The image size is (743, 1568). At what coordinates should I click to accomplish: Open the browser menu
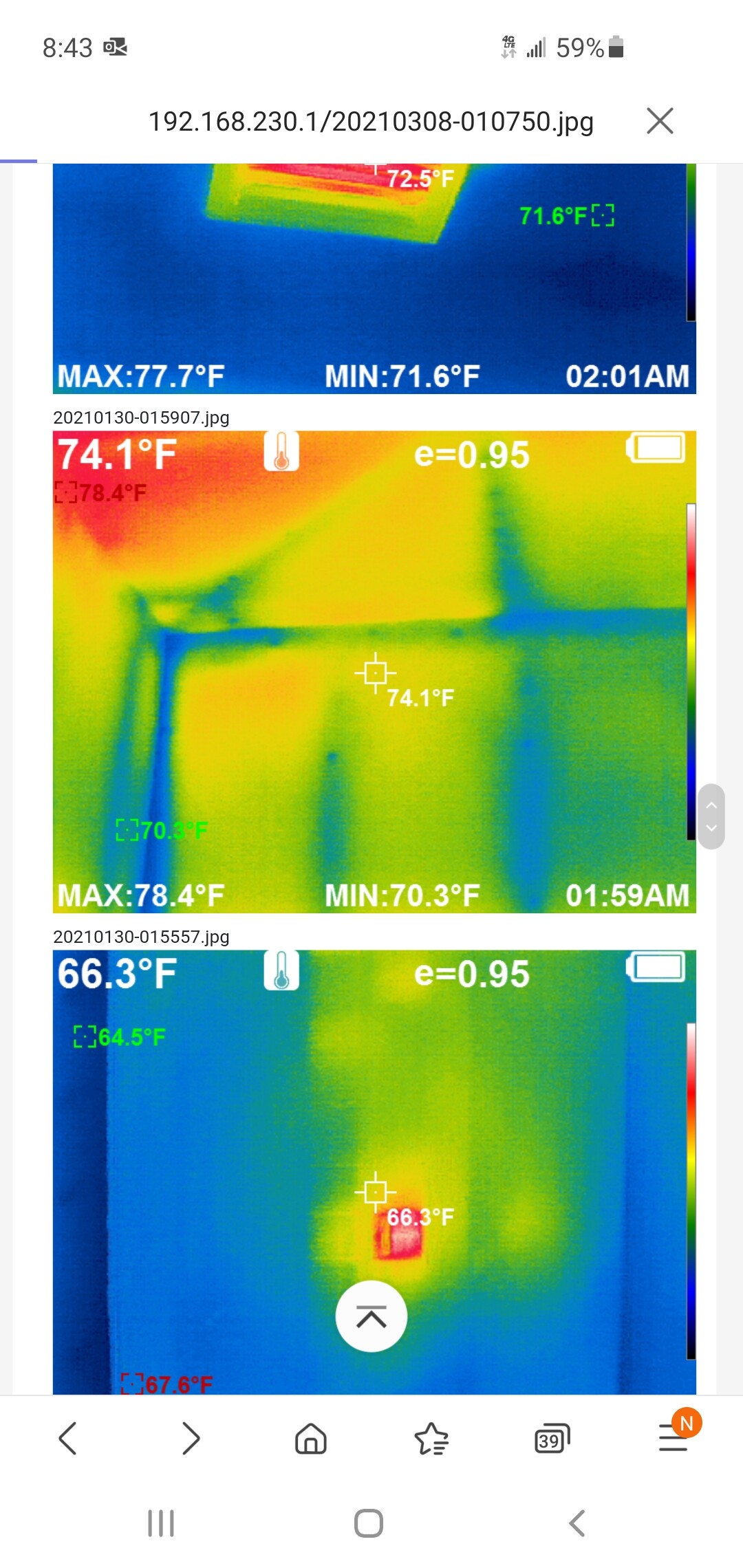(674, 1437)
